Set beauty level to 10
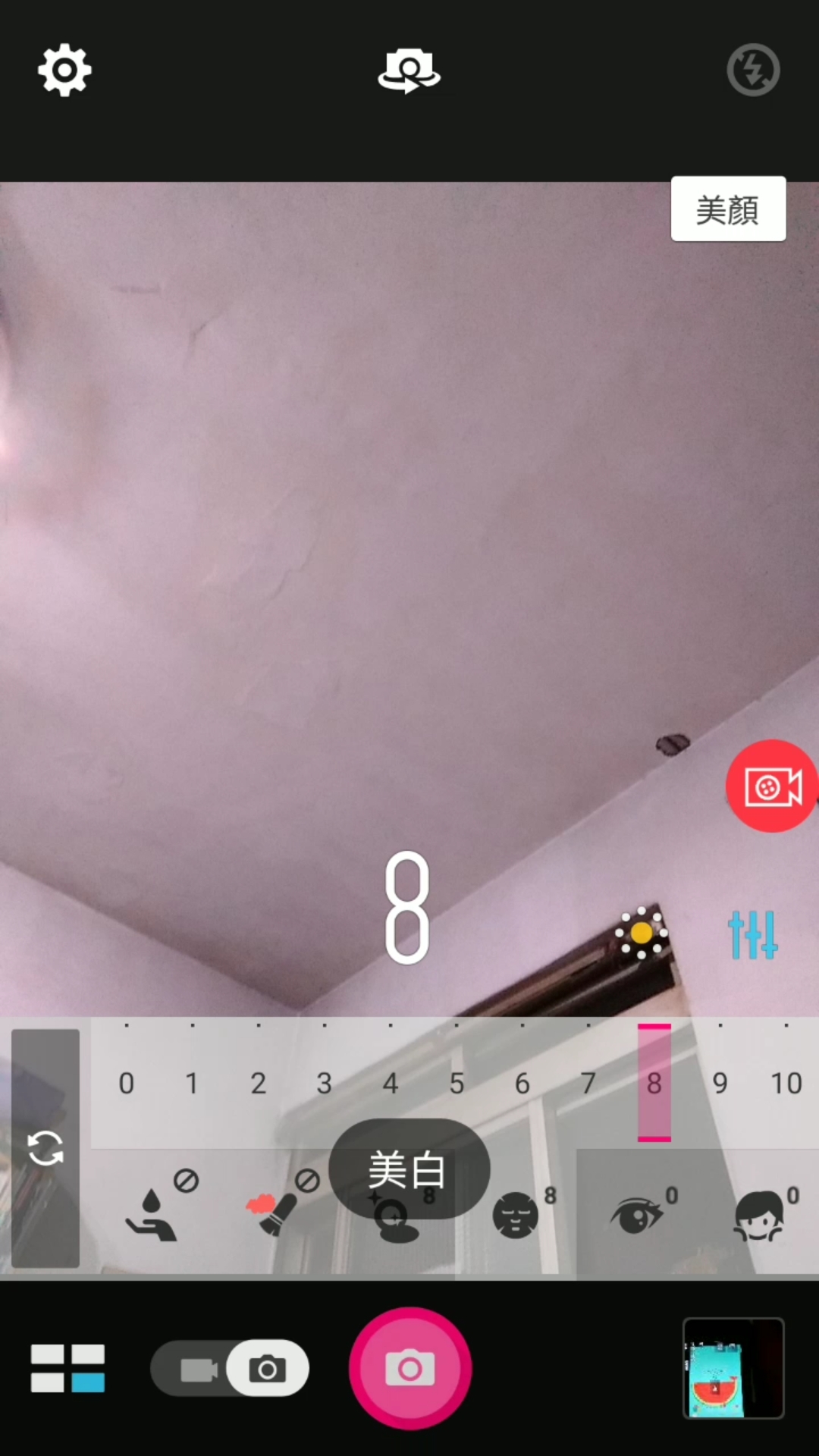Image resolution: width=819 pixels, height=1456 pixels. (x=786, y=1083)
